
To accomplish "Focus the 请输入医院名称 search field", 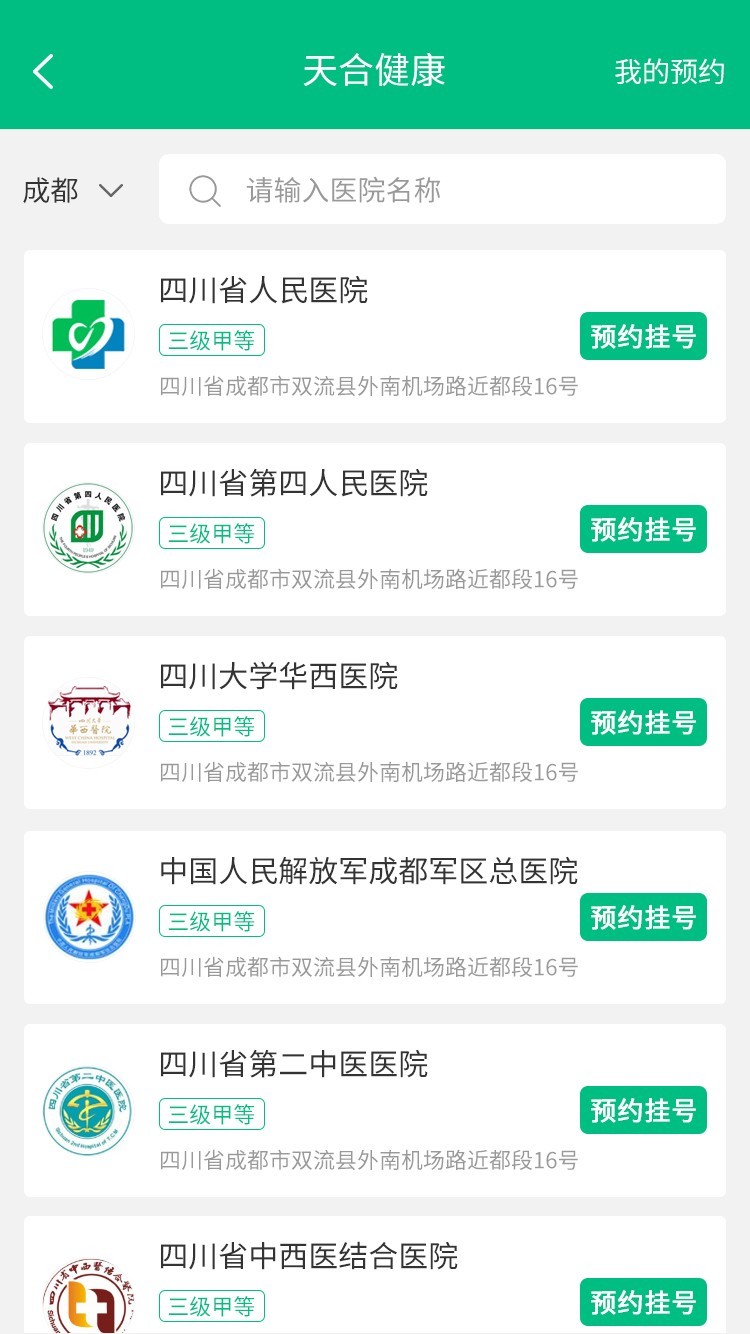I will (x=442, y=190).
